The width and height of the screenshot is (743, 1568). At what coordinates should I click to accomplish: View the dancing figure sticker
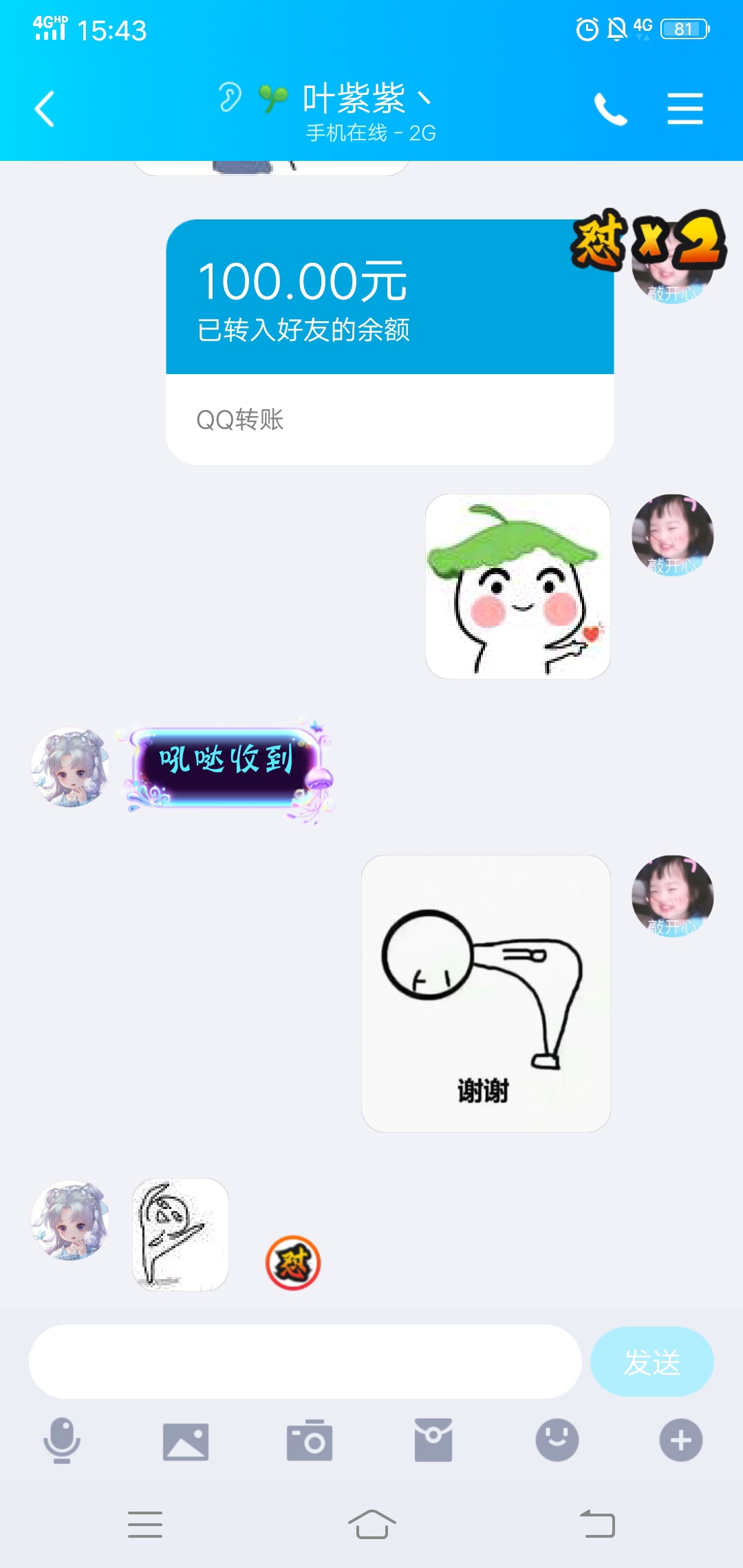(x=180, y=1234)
